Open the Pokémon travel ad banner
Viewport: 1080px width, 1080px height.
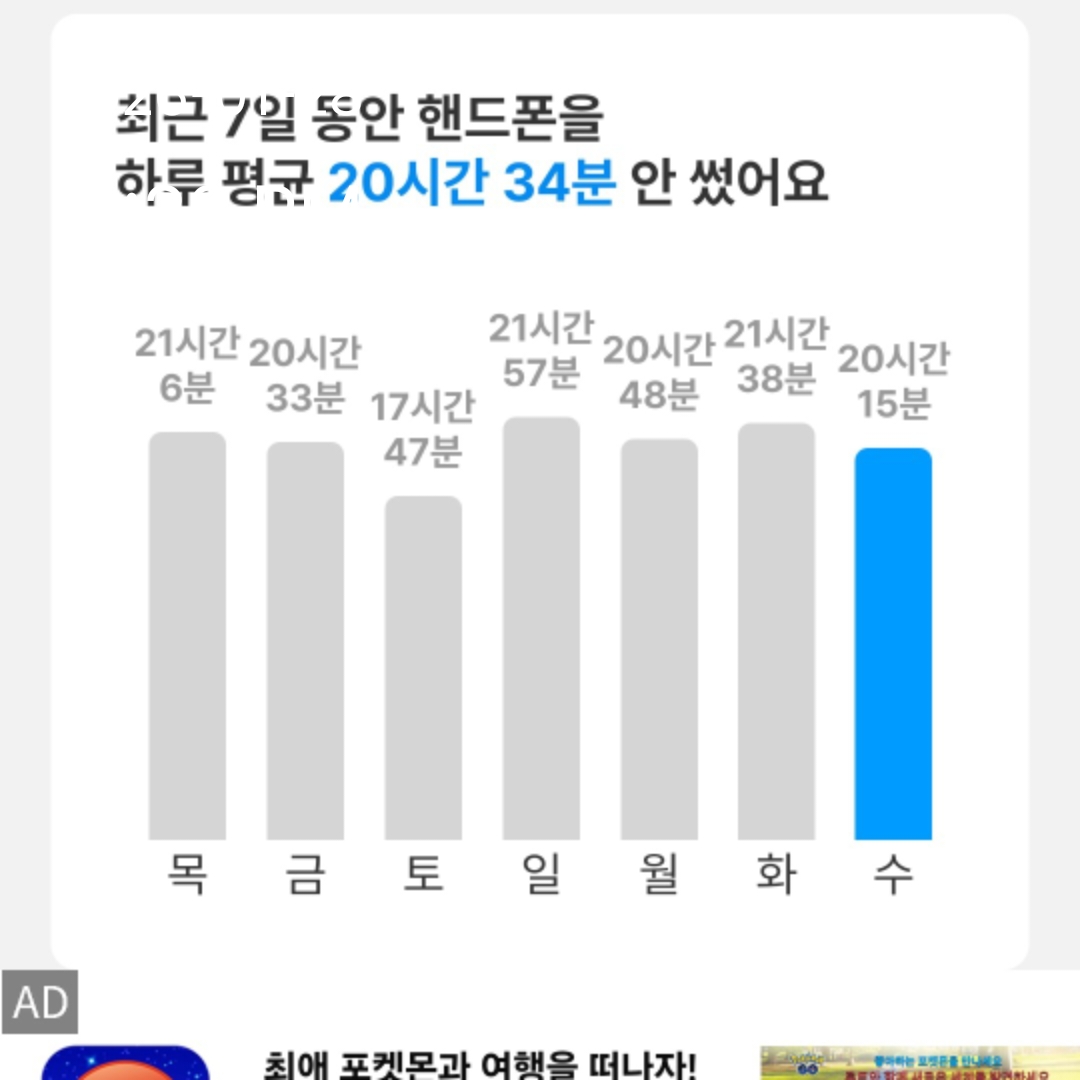coord(480,1062)
